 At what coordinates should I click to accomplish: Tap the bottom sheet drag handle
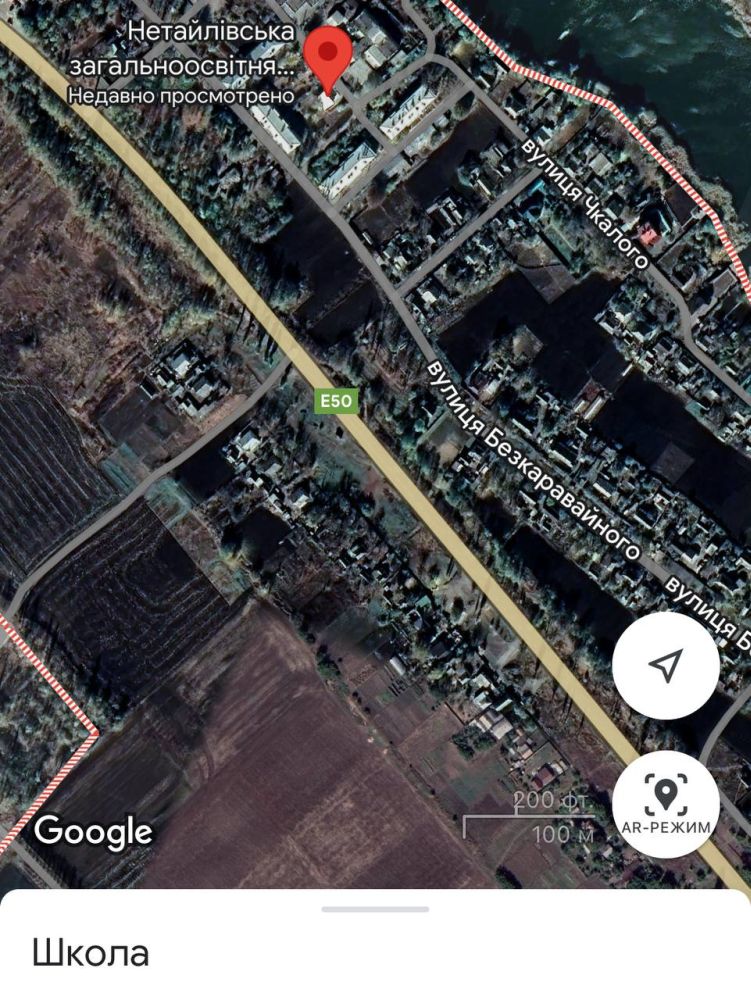[x=375, y=909]
